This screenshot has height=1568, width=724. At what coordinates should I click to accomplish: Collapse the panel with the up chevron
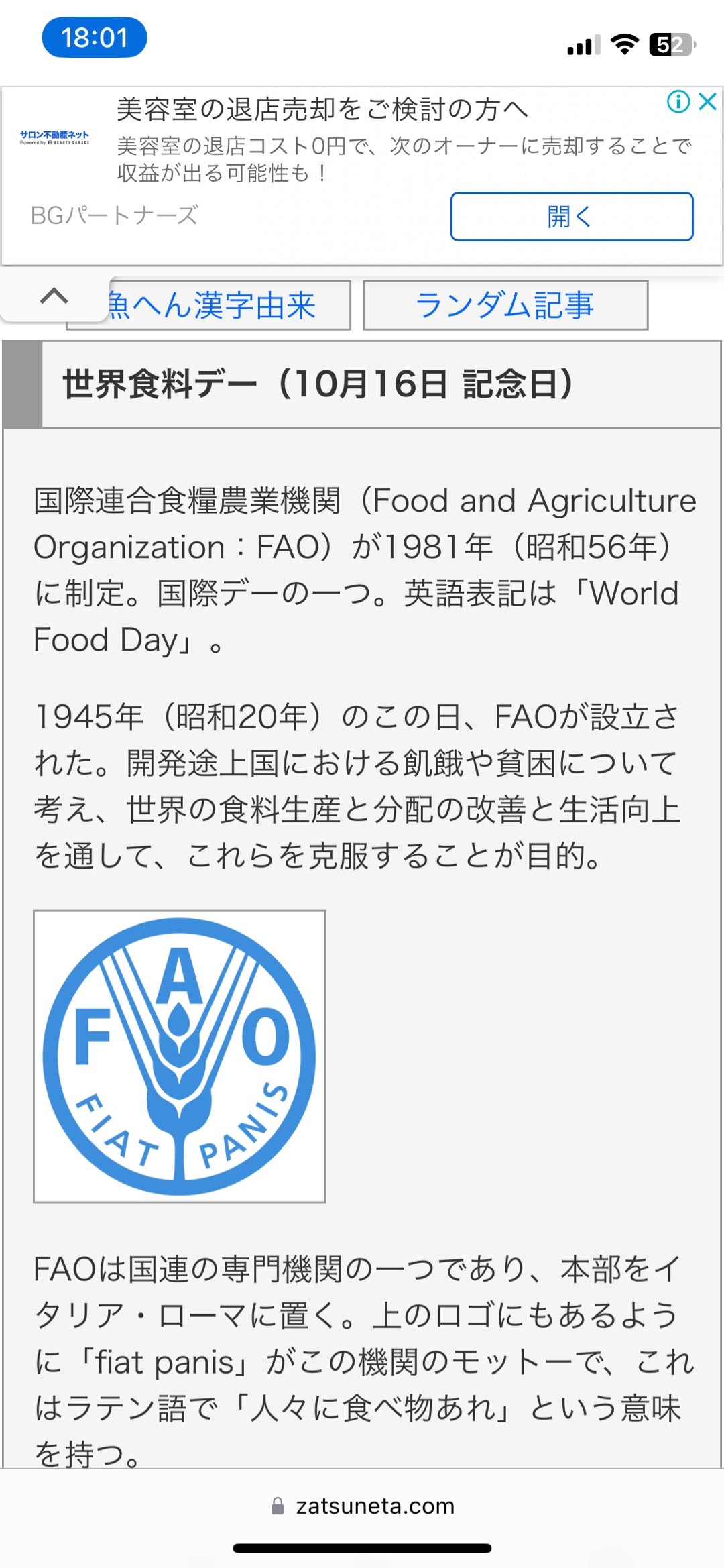click(54, 296)
